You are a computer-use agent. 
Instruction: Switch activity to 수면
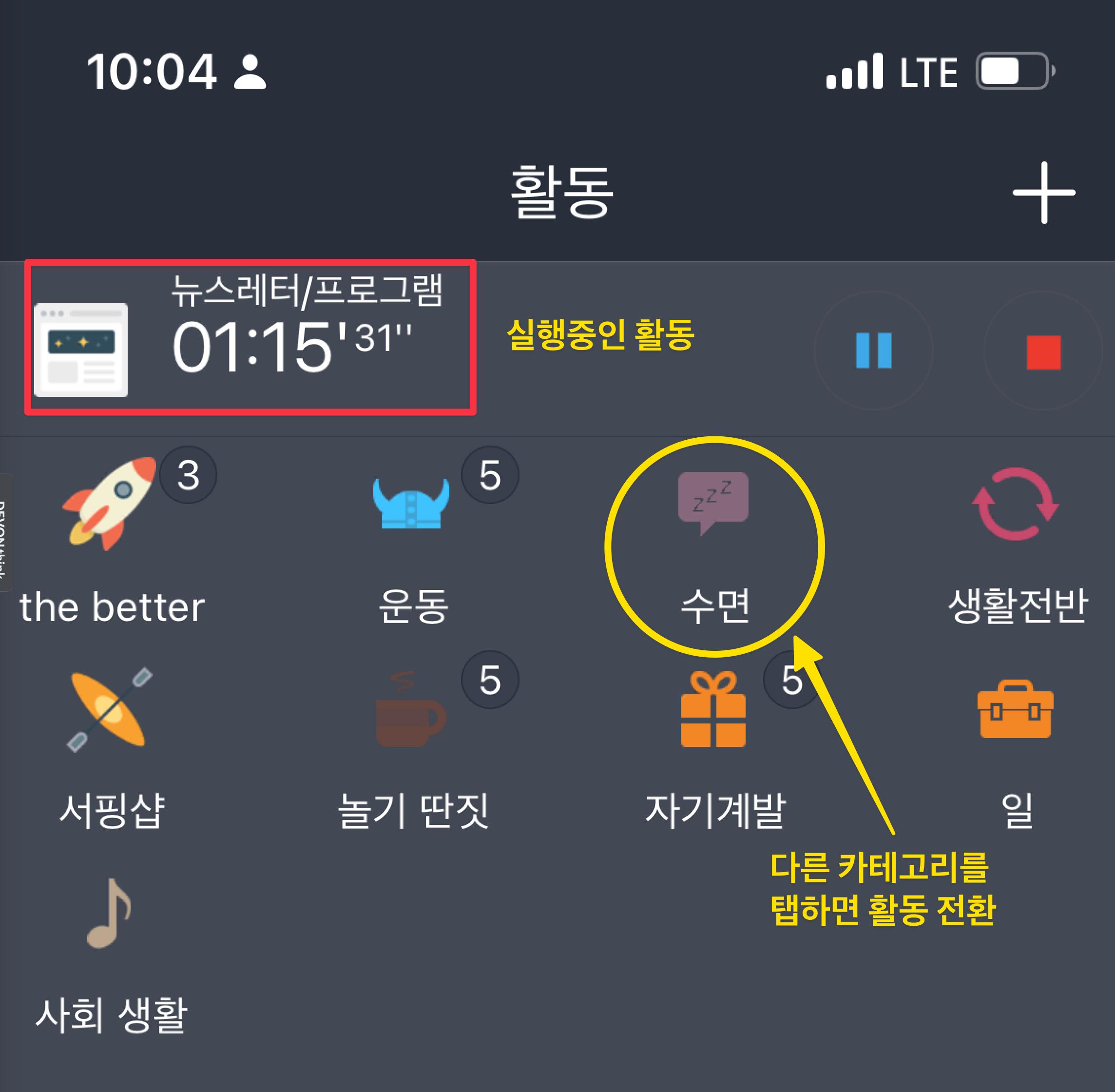[x=714, y=539]
